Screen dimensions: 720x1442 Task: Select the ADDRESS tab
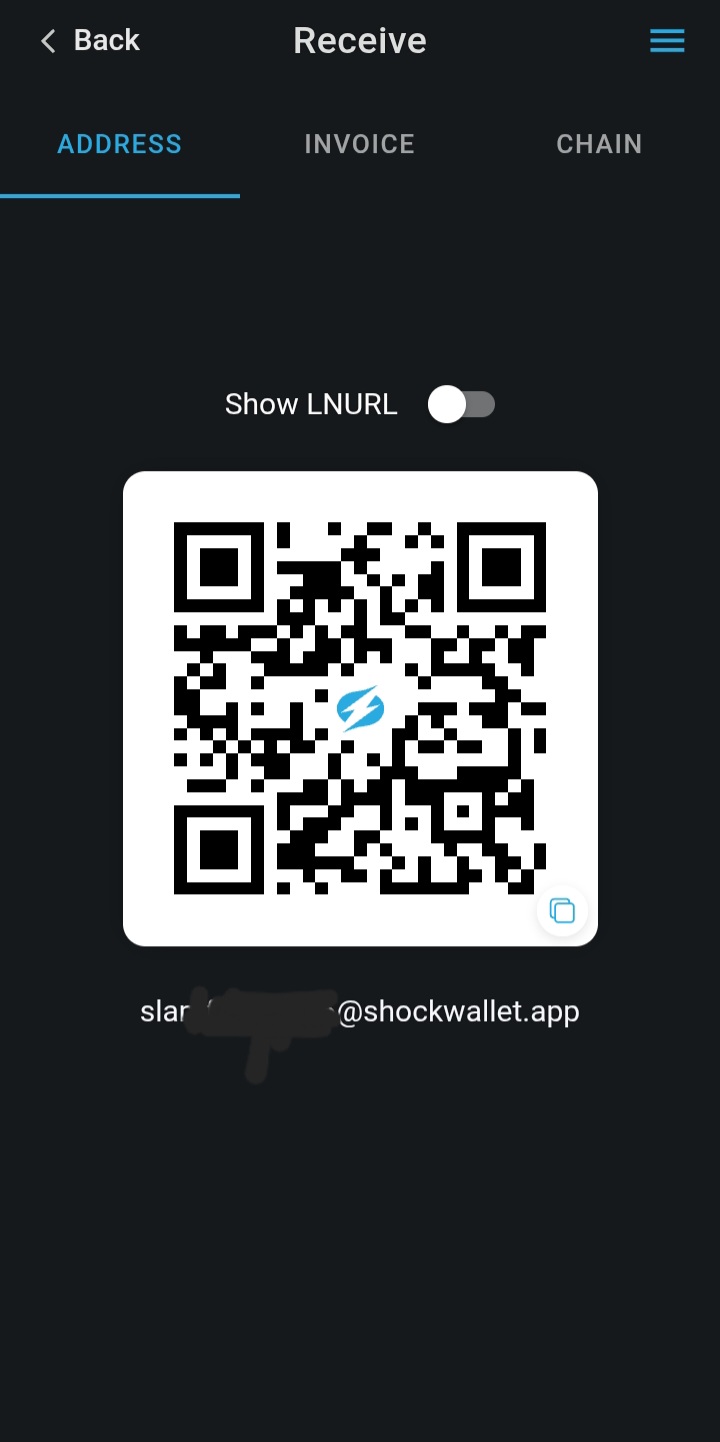(120, 144)
